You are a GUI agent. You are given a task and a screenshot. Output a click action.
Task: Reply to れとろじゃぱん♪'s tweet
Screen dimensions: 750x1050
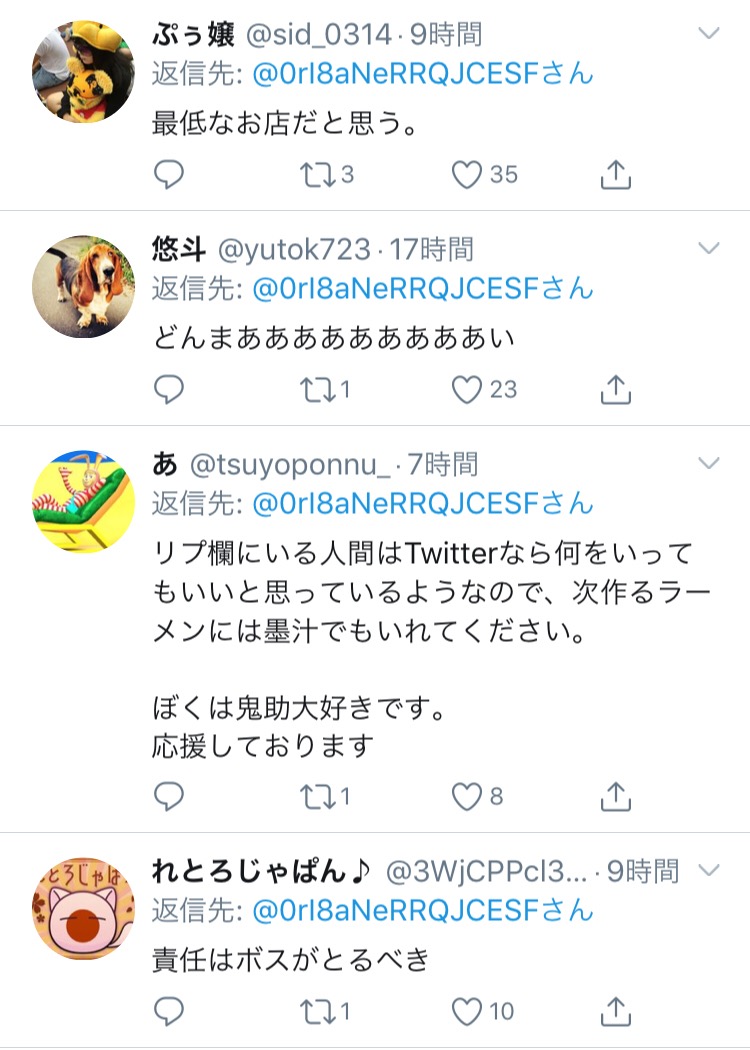[x=169, y=1011]
